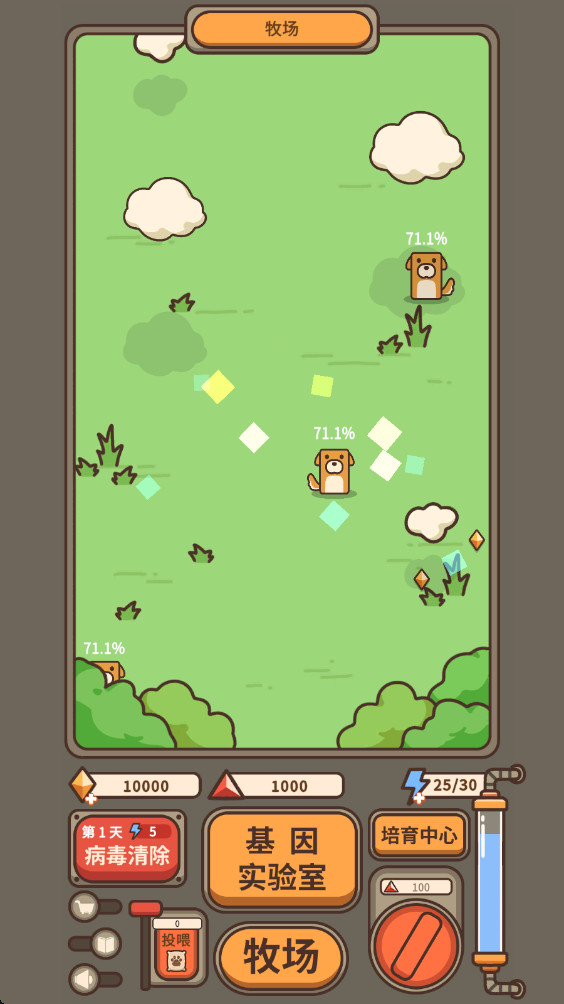Viewport: 564px width, 1004px height.
Task: Open the 基因实验室 gene lab
Action: [282, 859]
